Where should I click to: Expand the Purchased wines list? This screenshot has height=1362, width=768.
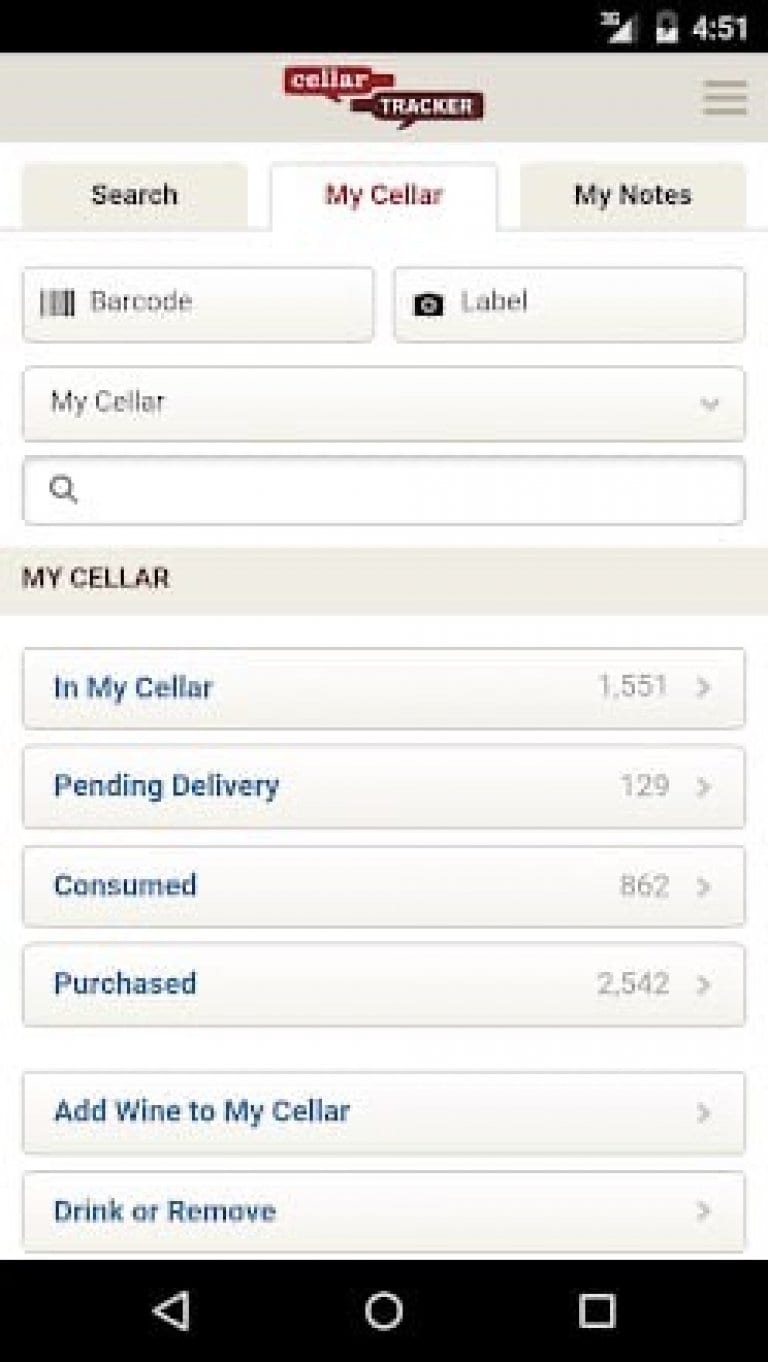(384, 984)
